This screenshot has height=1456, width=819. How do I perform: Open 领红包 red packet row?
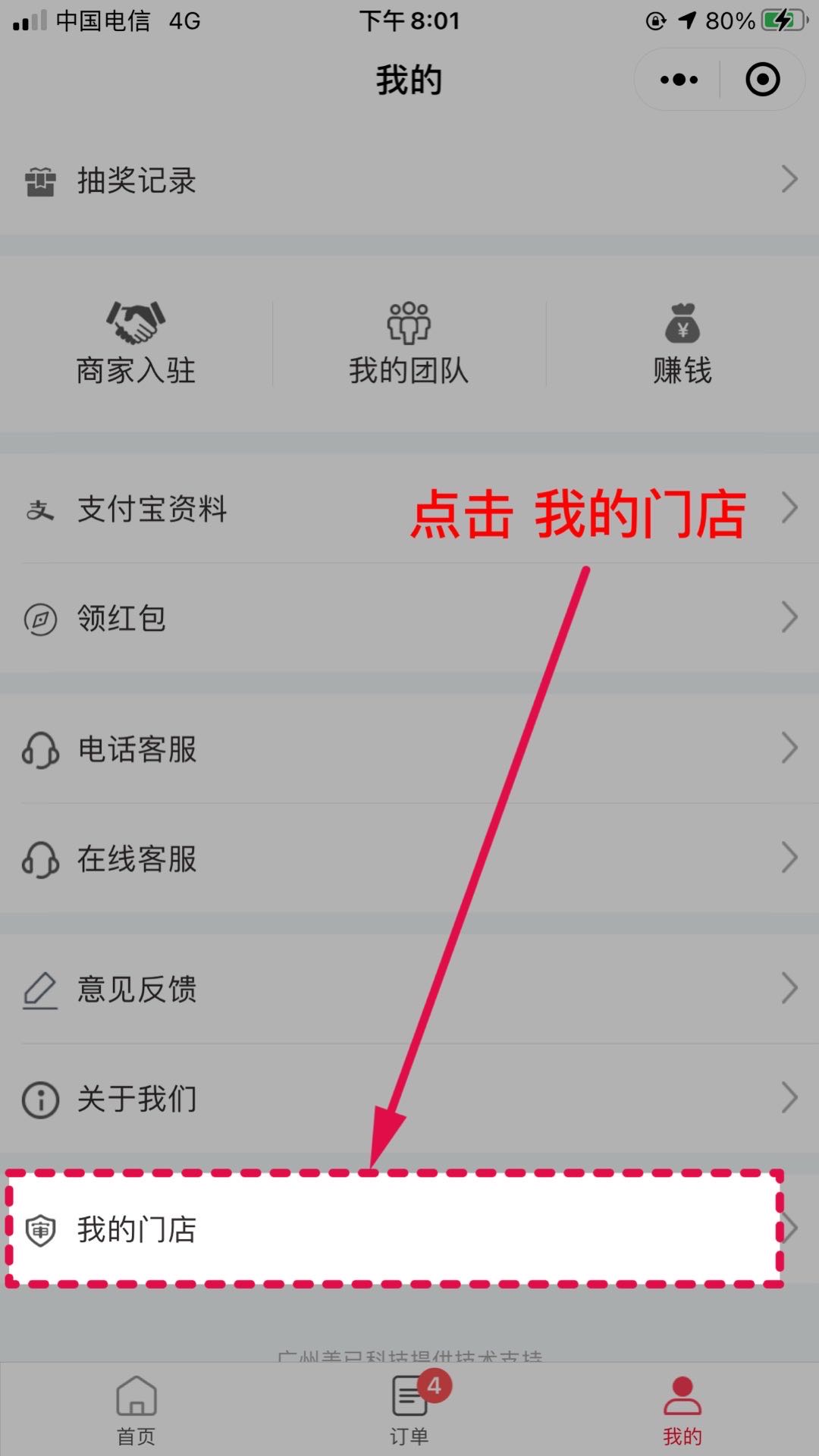coord(409,618)
